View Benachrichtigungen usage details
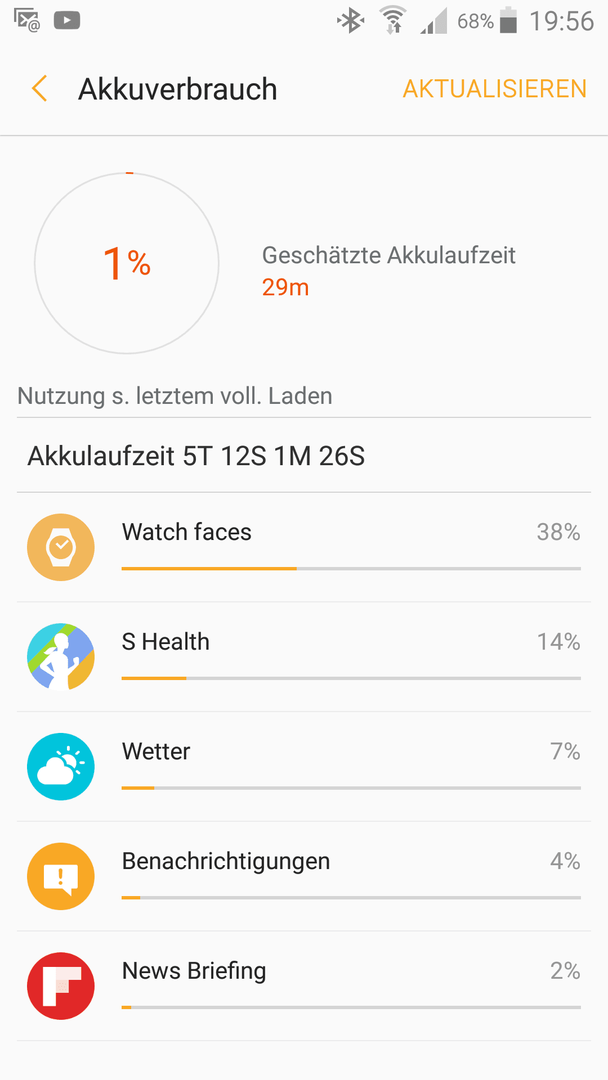Image resolution: width=608 pixels, height=1080 pixels. tap(304, 876)
